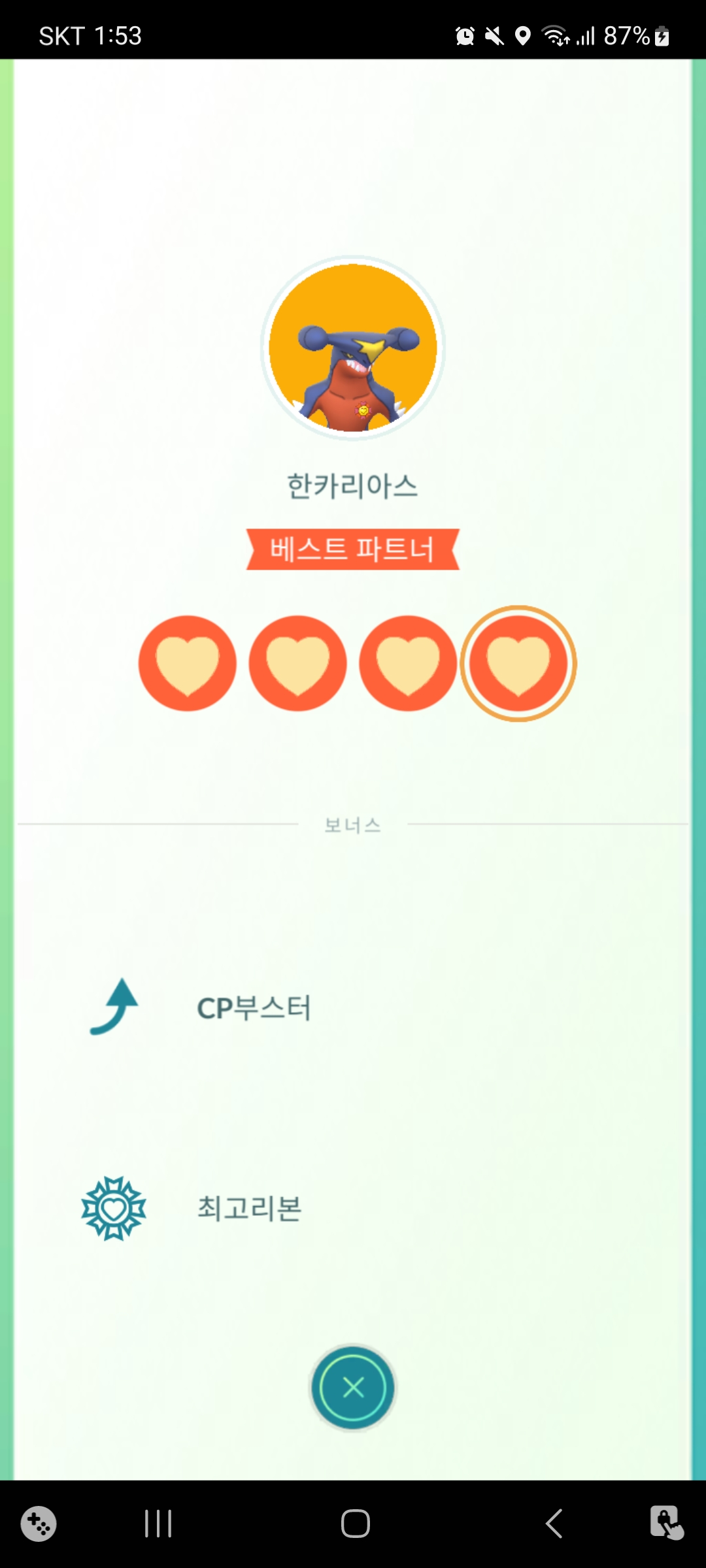Open the CP부스터 bonus details
706x1568 pixels.
254,1008
